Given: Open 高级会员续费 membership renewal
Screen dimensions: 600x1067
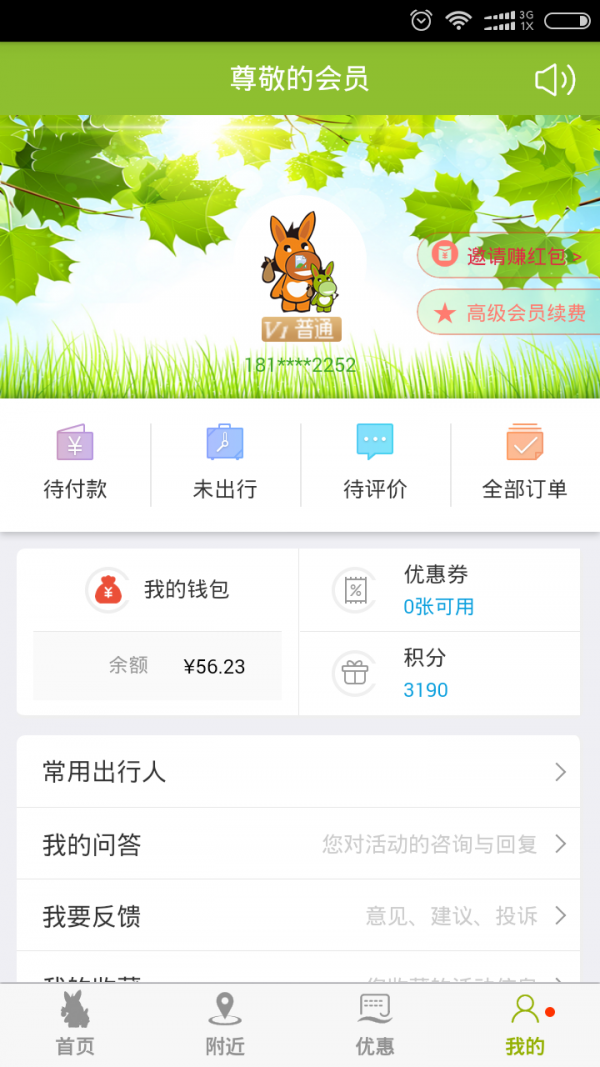Looking at the screenshot, I should pos(510,313).
